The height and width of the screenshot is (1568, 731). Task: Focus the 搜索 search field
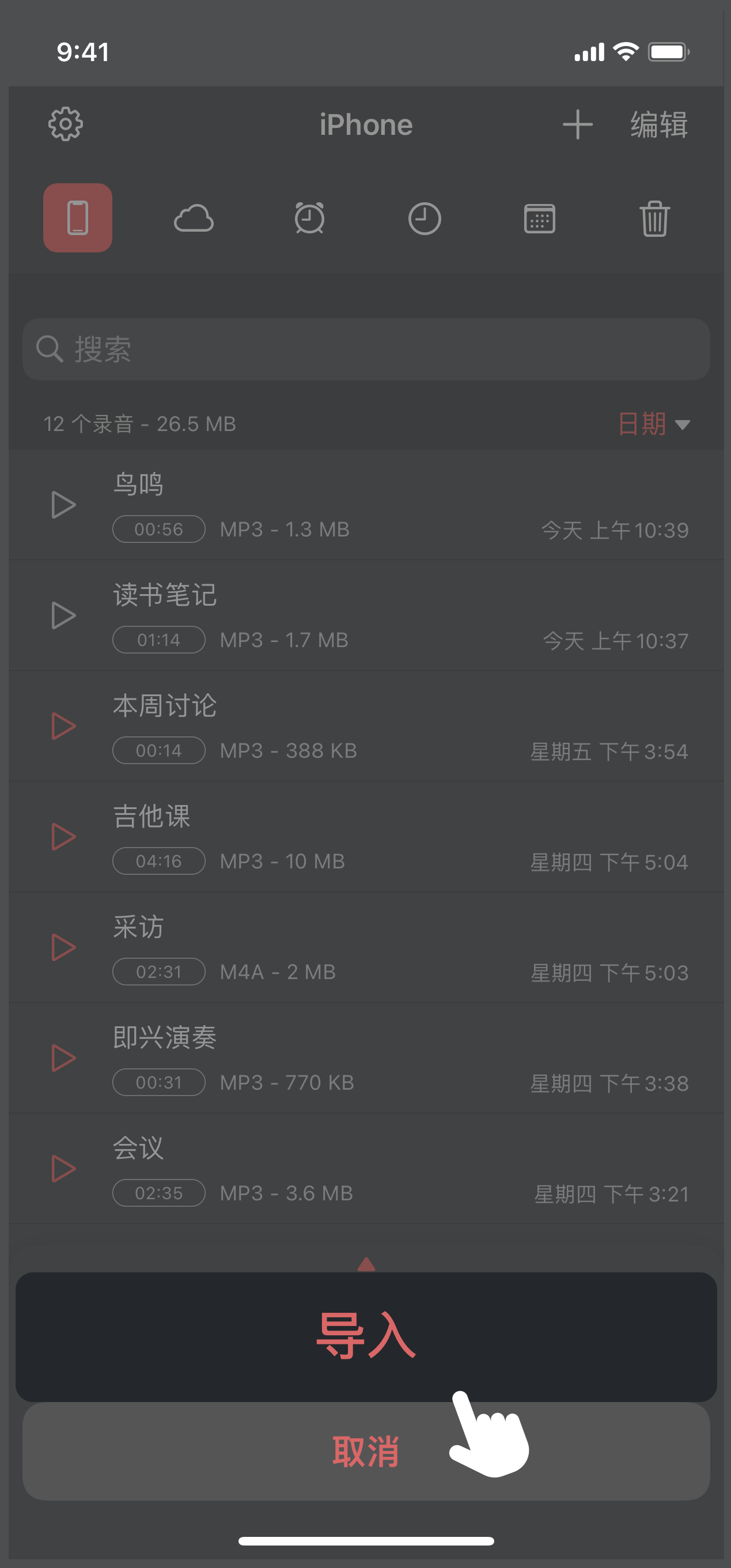pyautogui.click(x=365, y=349)
